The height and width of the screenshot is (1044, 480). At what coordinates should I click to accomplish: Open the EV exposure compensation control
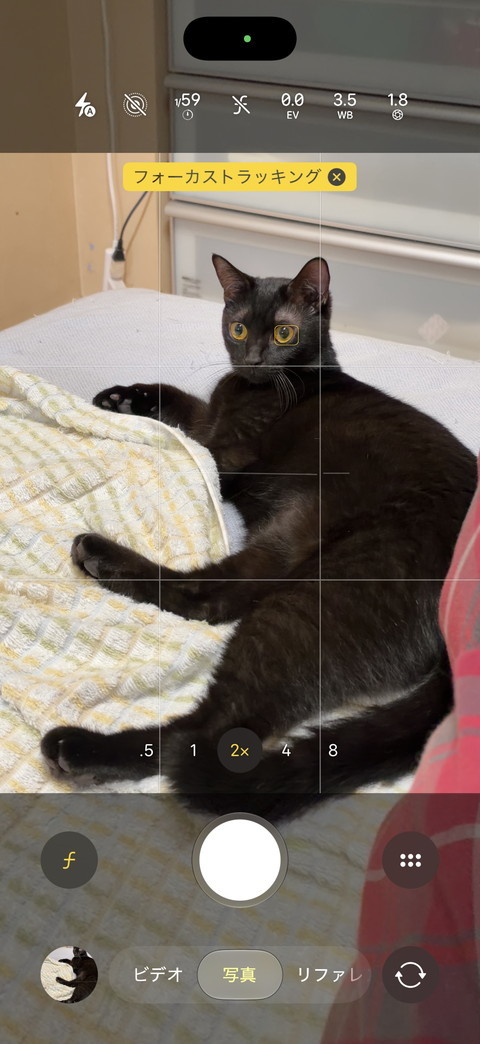(292, 105)
